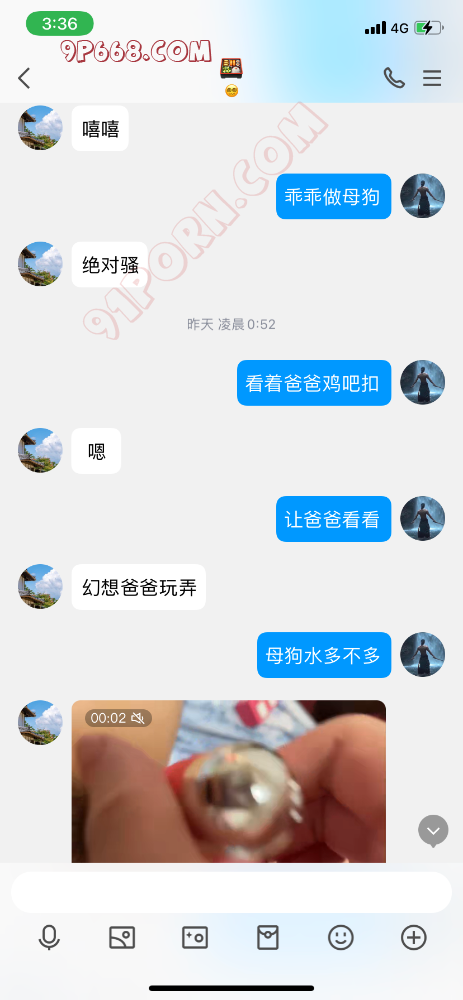
Task: Tap the message input field
Action: tap(232, 892)
